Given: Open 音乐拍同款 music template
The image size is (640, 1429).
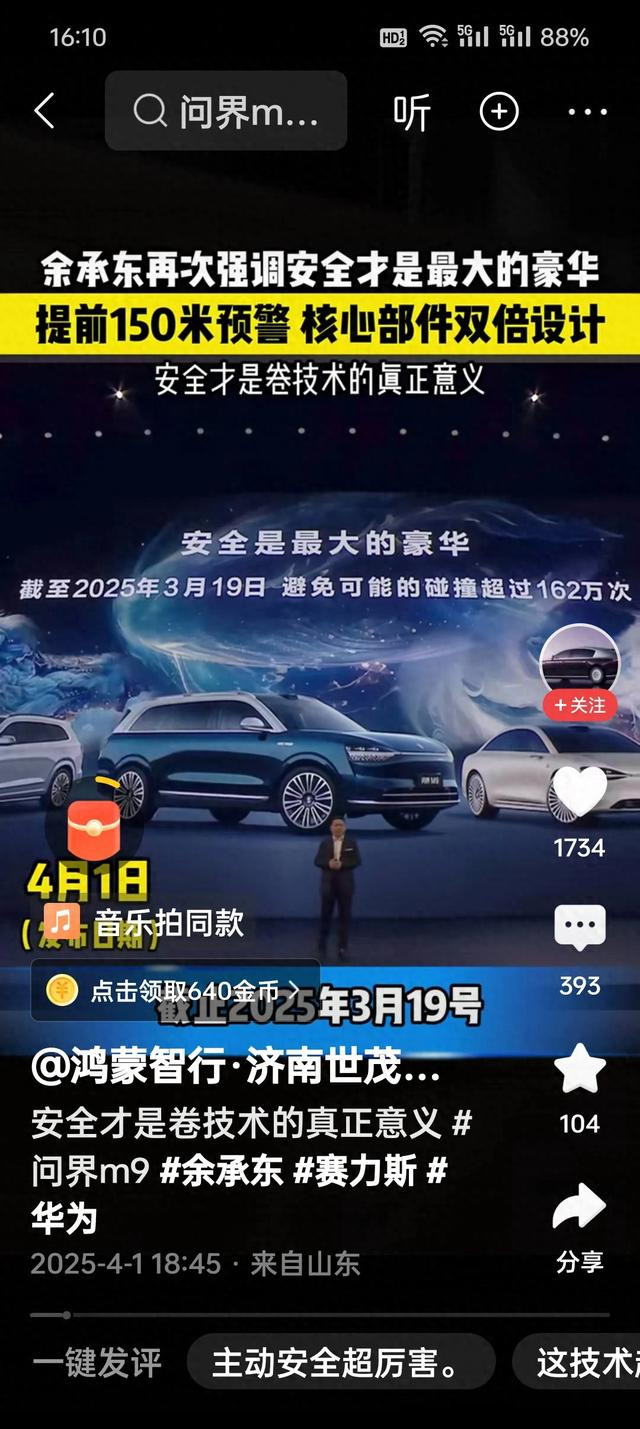Looking at the screenshot, I should pos(146,922).
